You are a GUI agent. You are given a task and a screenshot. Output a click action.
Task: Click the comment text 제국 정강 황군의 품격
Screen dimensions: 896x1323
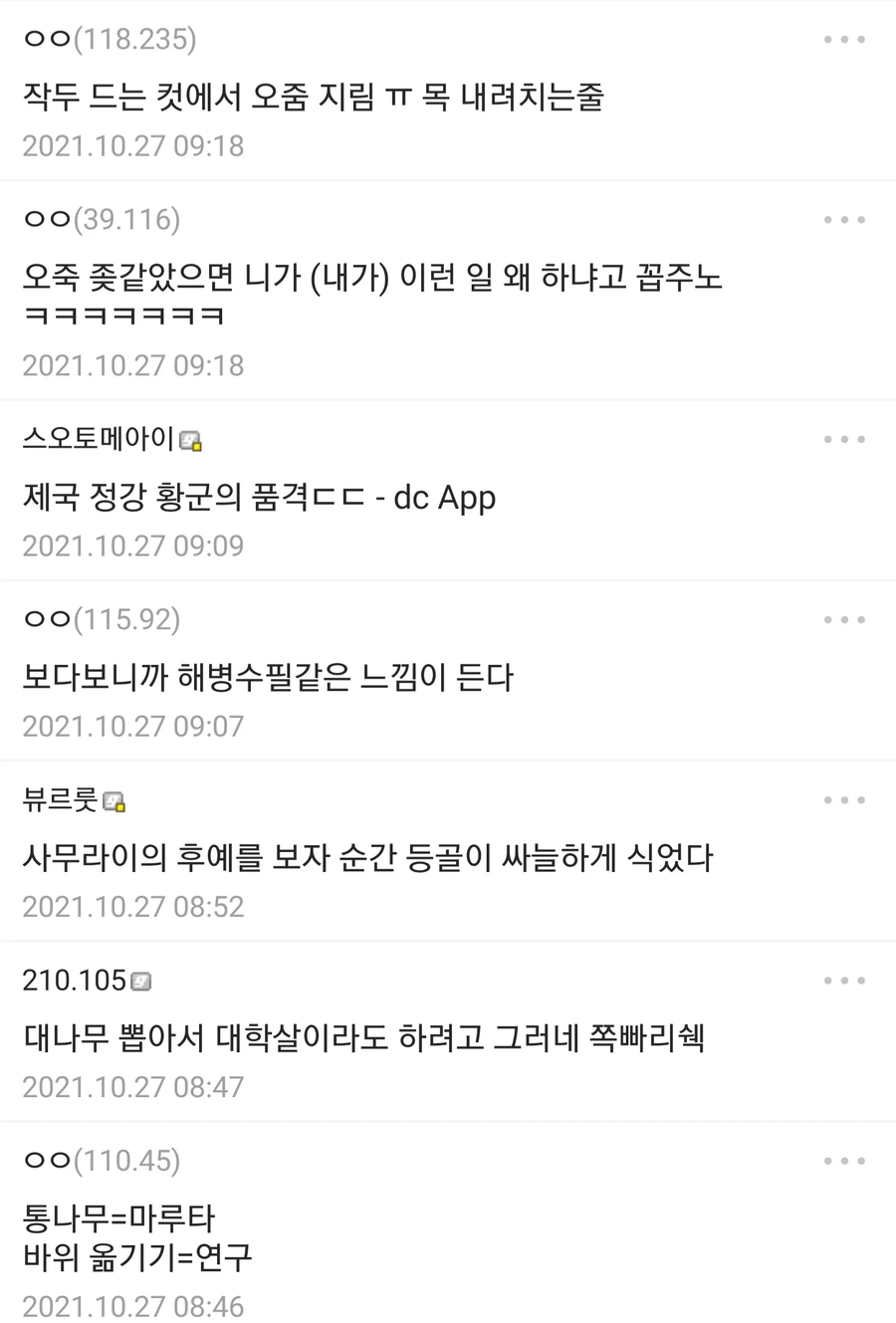point(259,498)
